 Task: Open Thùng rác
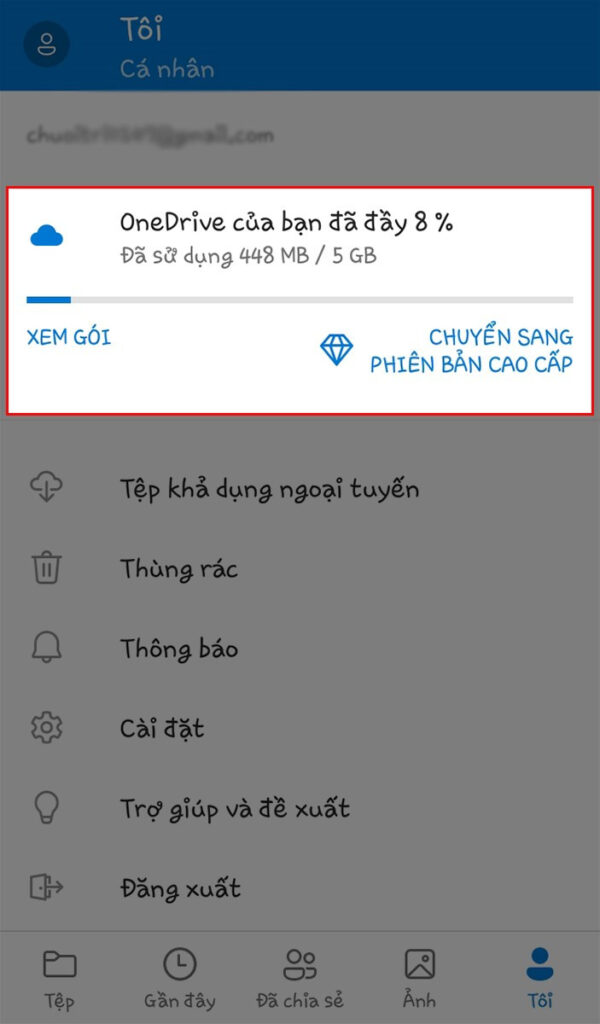tap(178, 569)
